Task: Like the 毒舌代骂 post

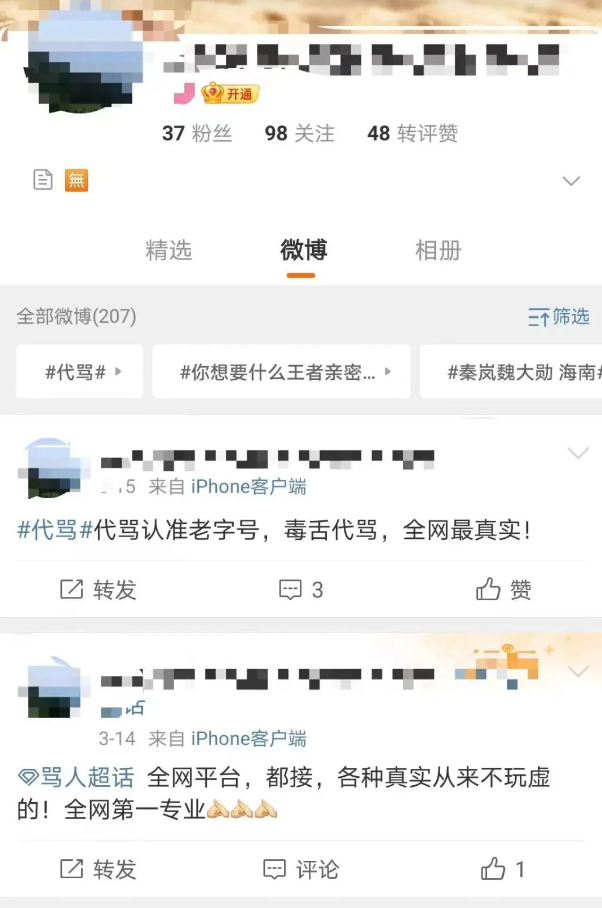Action: (x=504, y=589)
